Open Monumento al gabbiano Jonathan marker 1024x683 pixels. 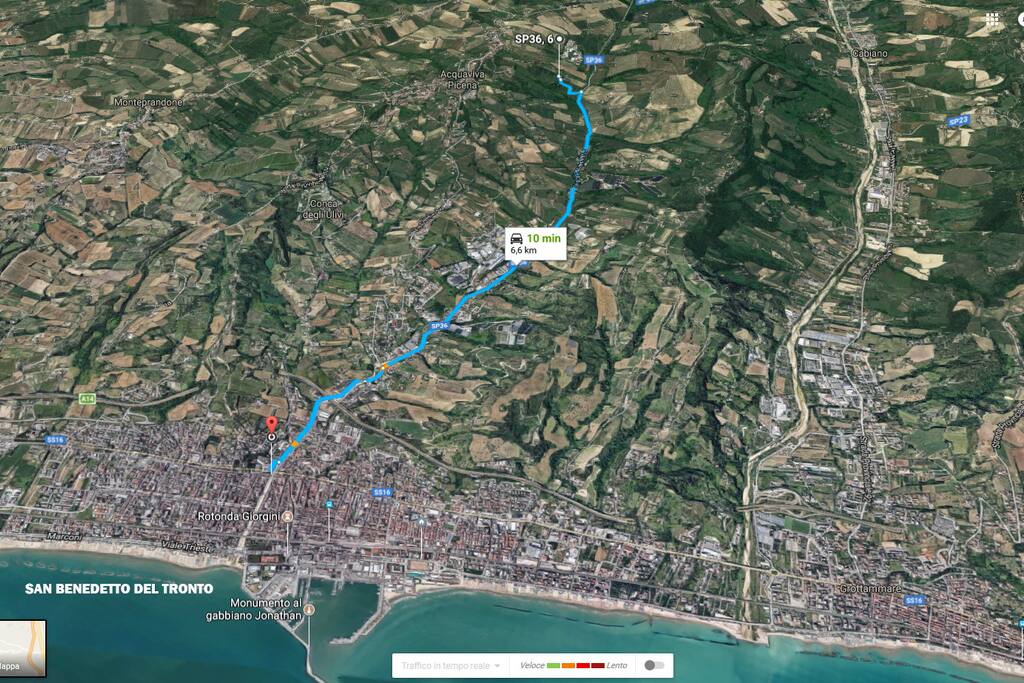[309, 609]
